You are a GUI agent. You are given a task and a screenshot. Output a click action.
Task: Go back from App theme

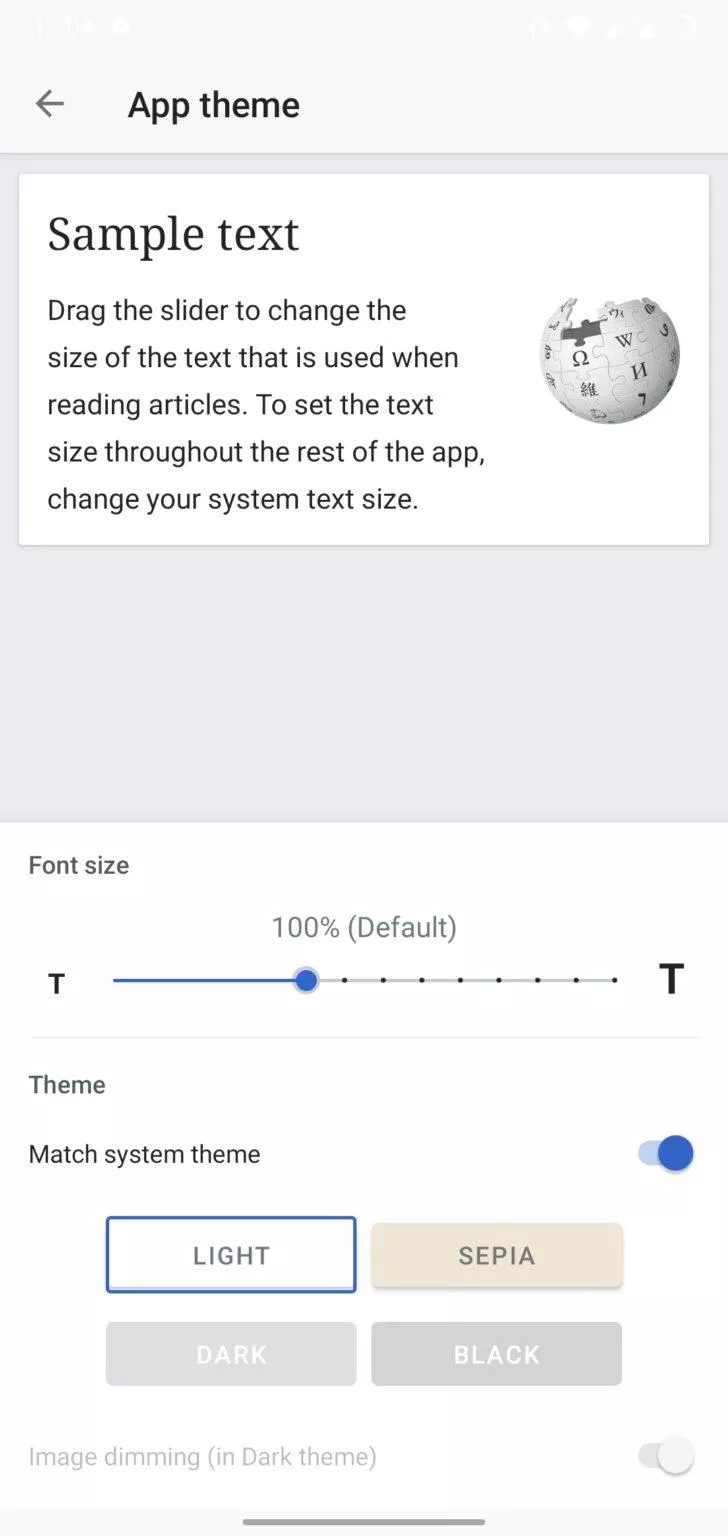tap(49, 104)
